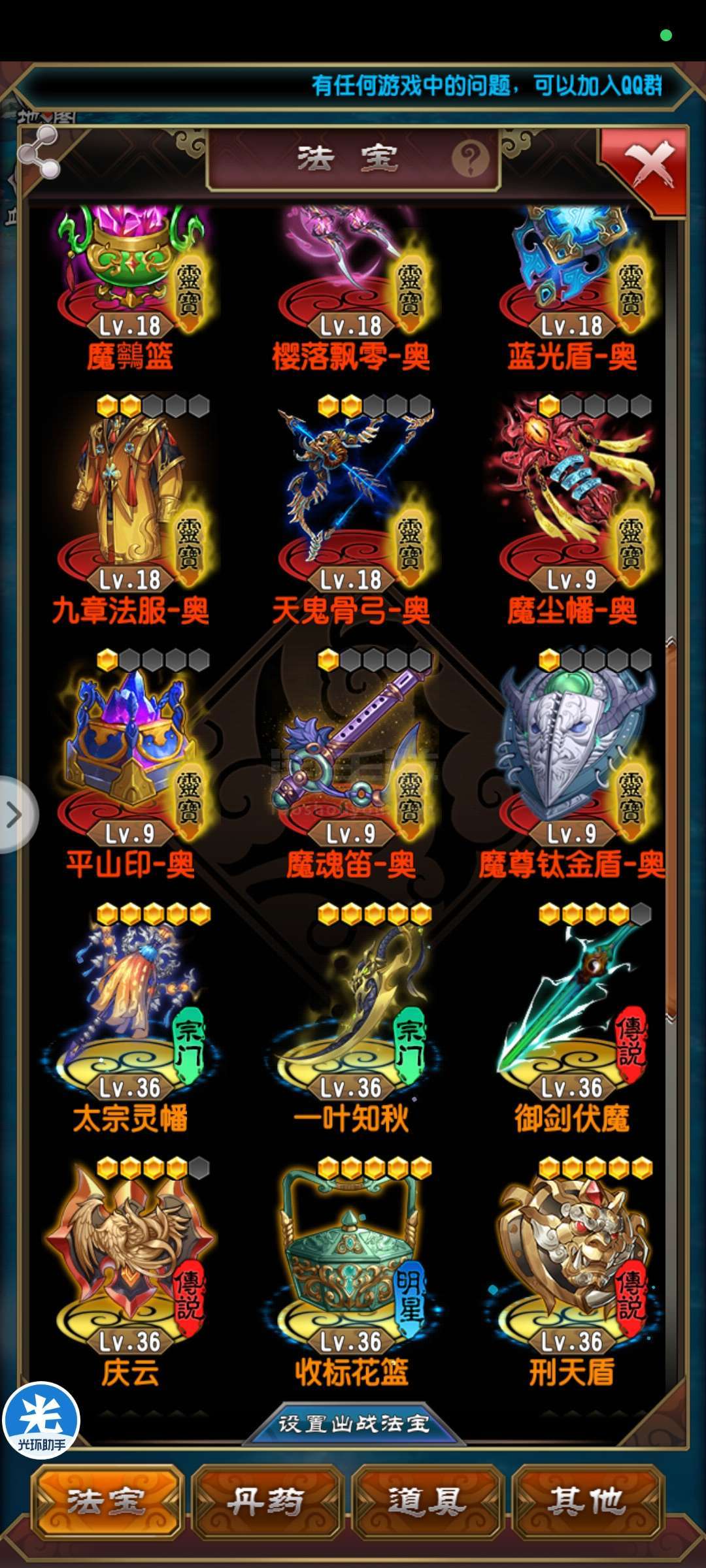
Task: Tap 设置出战法宝 button
Action: click(354, 1424)
